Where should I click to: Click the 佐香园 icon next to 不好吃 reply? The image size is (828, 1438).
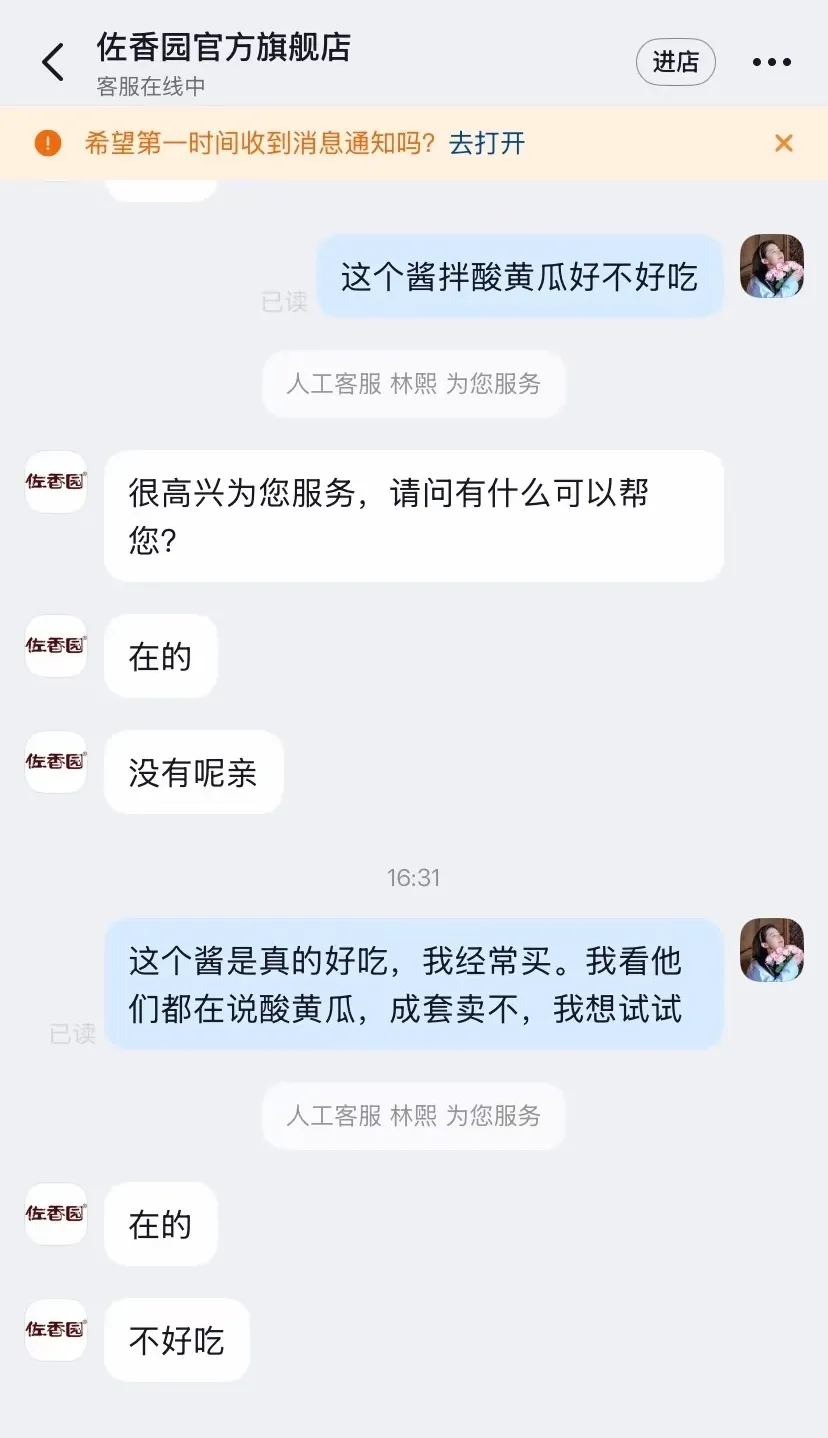[55, 1331]
